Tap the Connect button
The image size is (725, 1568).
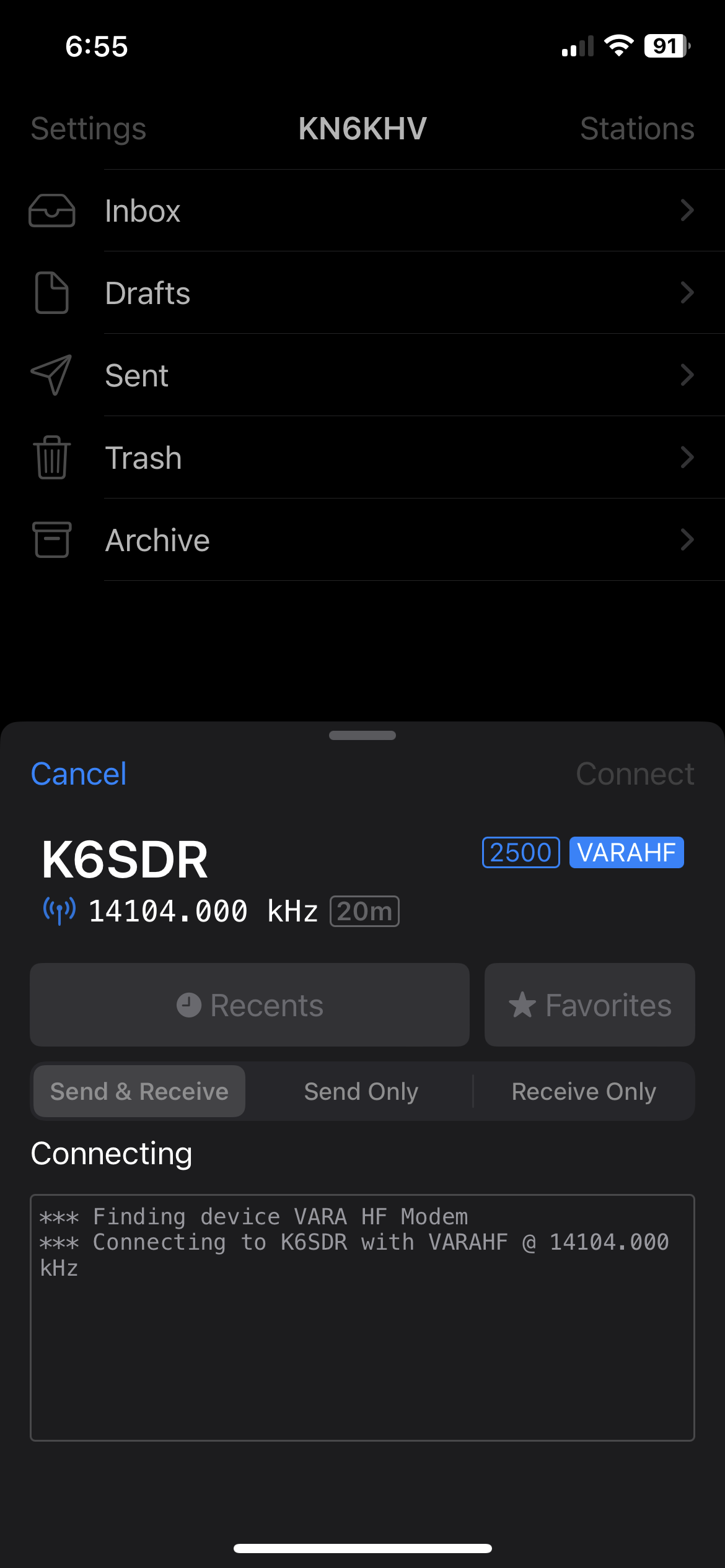(635, 774)
